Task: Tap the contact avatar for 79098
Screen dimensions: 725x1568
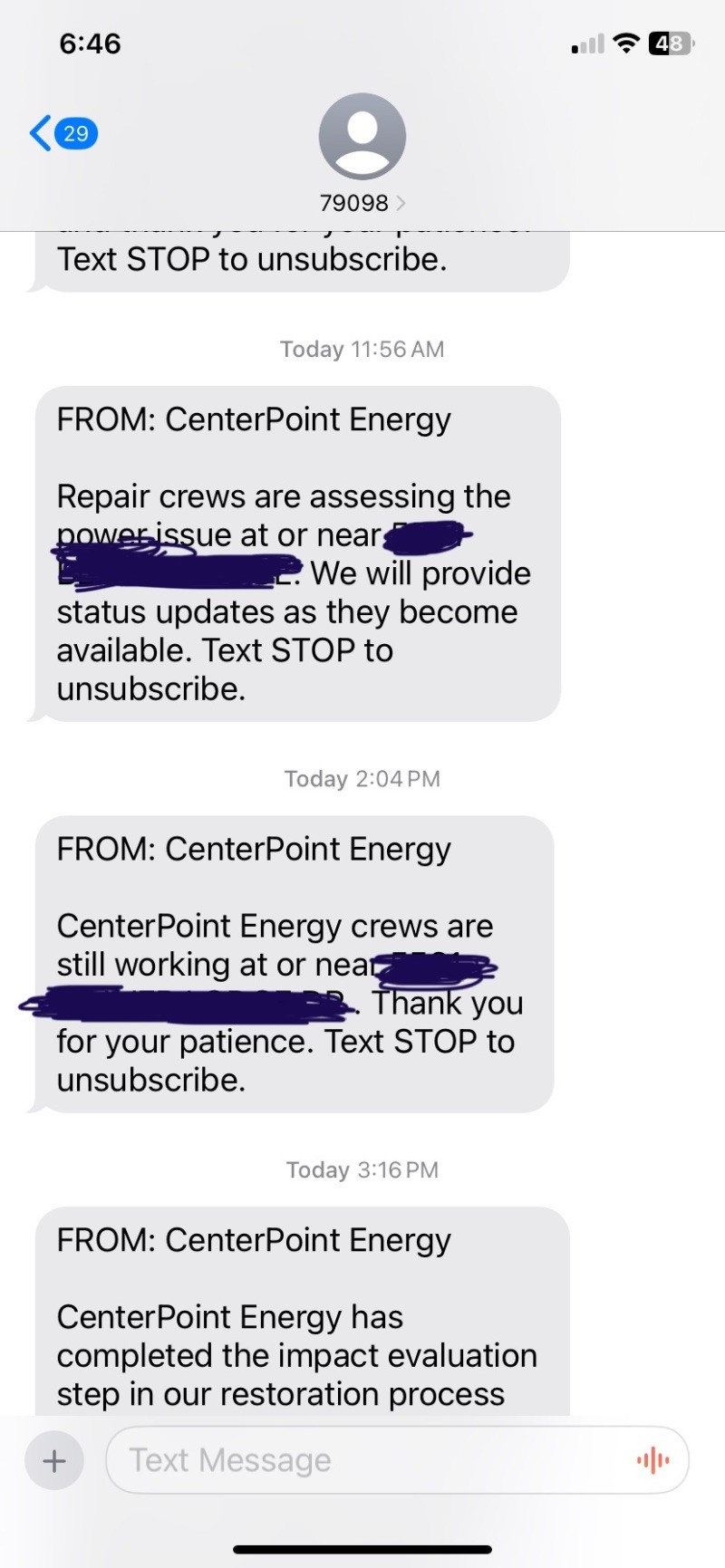Action: 362,134
